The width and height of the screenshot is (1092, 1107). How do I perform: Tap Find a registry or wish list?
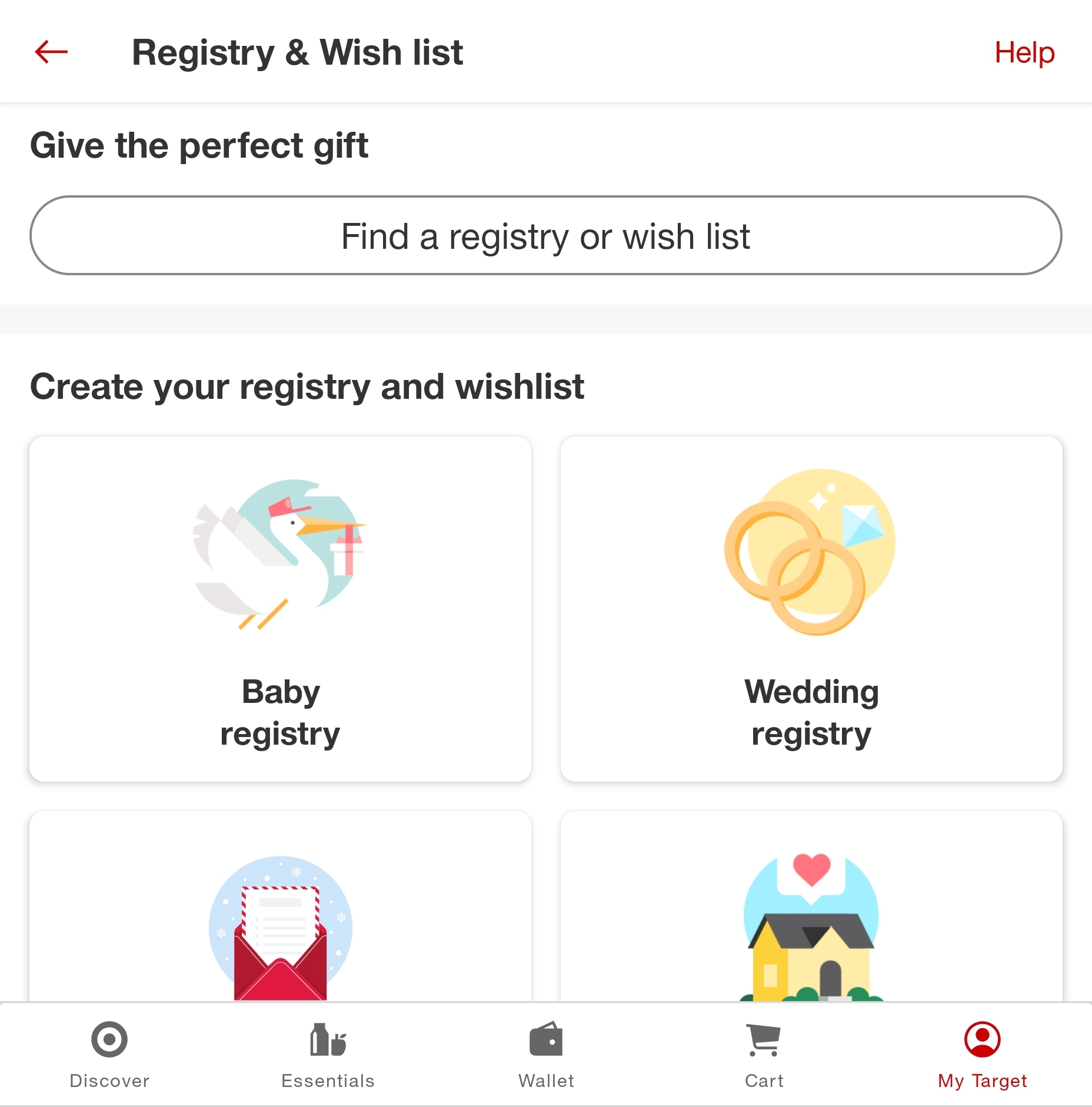pos(545,236)
